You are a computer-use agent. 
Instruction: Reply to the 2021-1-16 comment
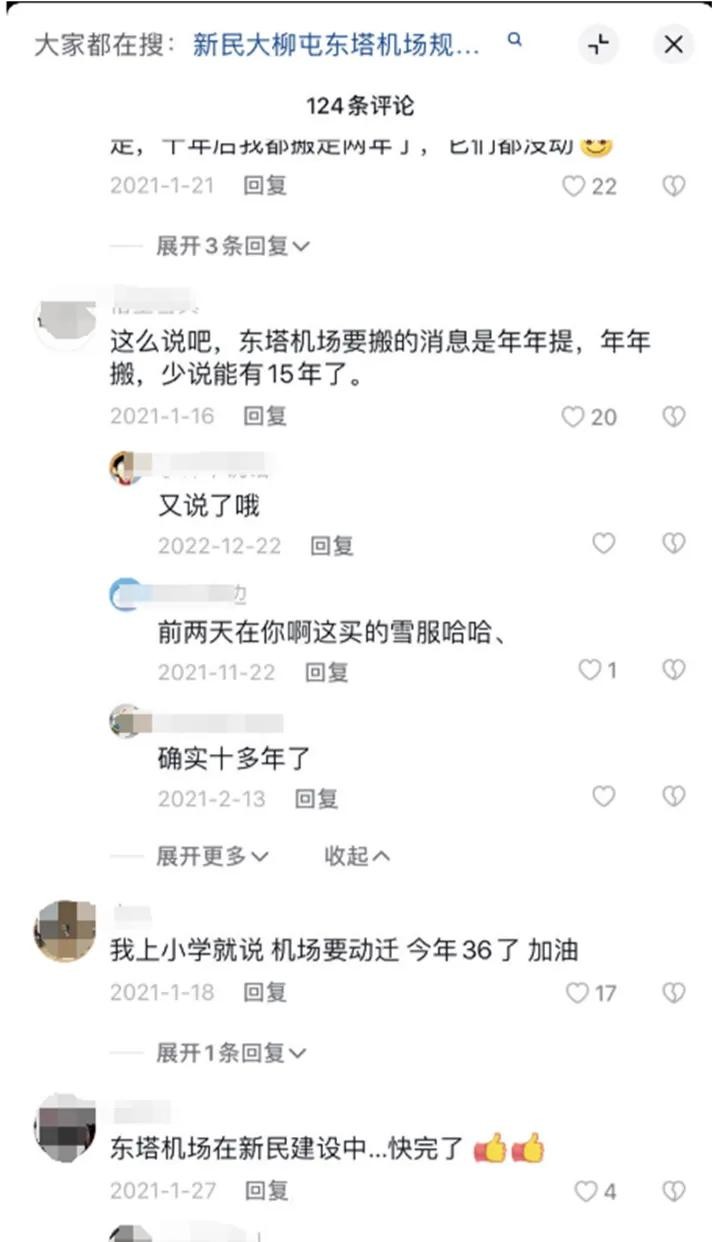pyautogui.click(x=265, y=416)
